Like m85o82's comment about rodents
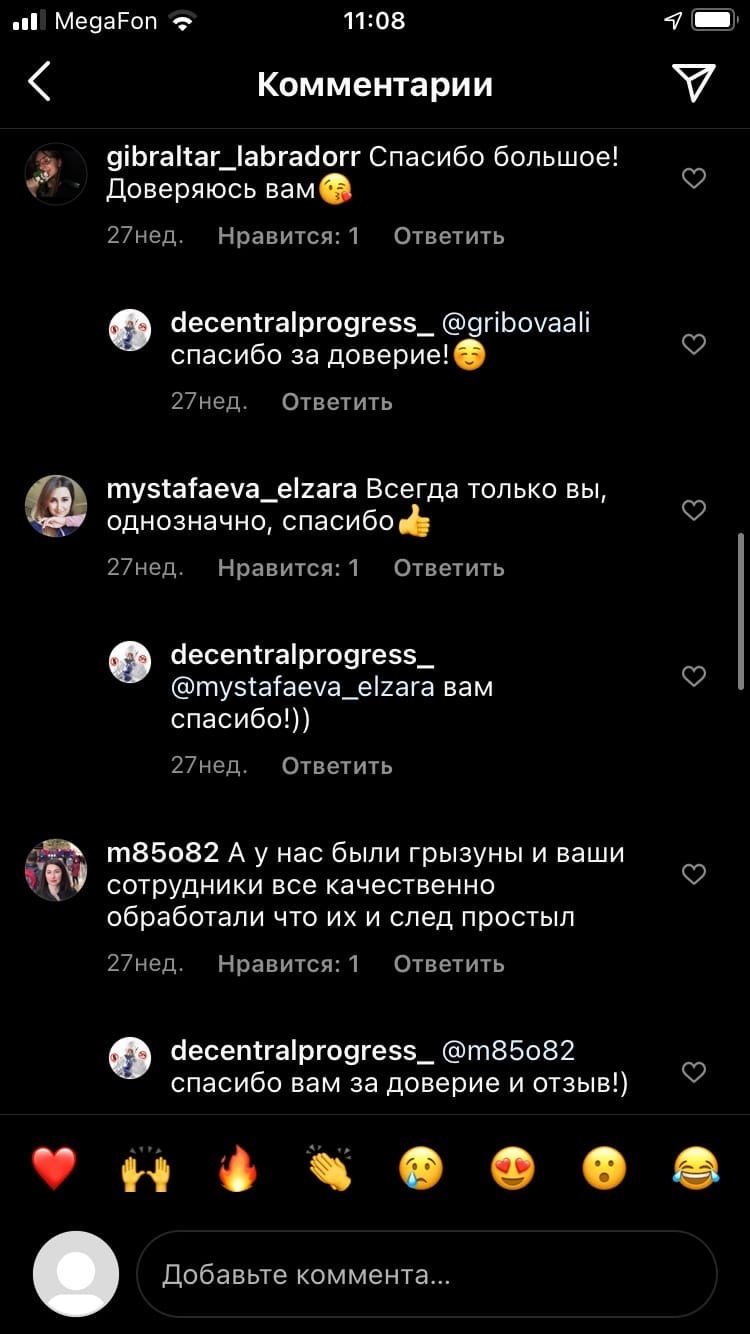This screenshot has height=1334, width=750. 694,874
